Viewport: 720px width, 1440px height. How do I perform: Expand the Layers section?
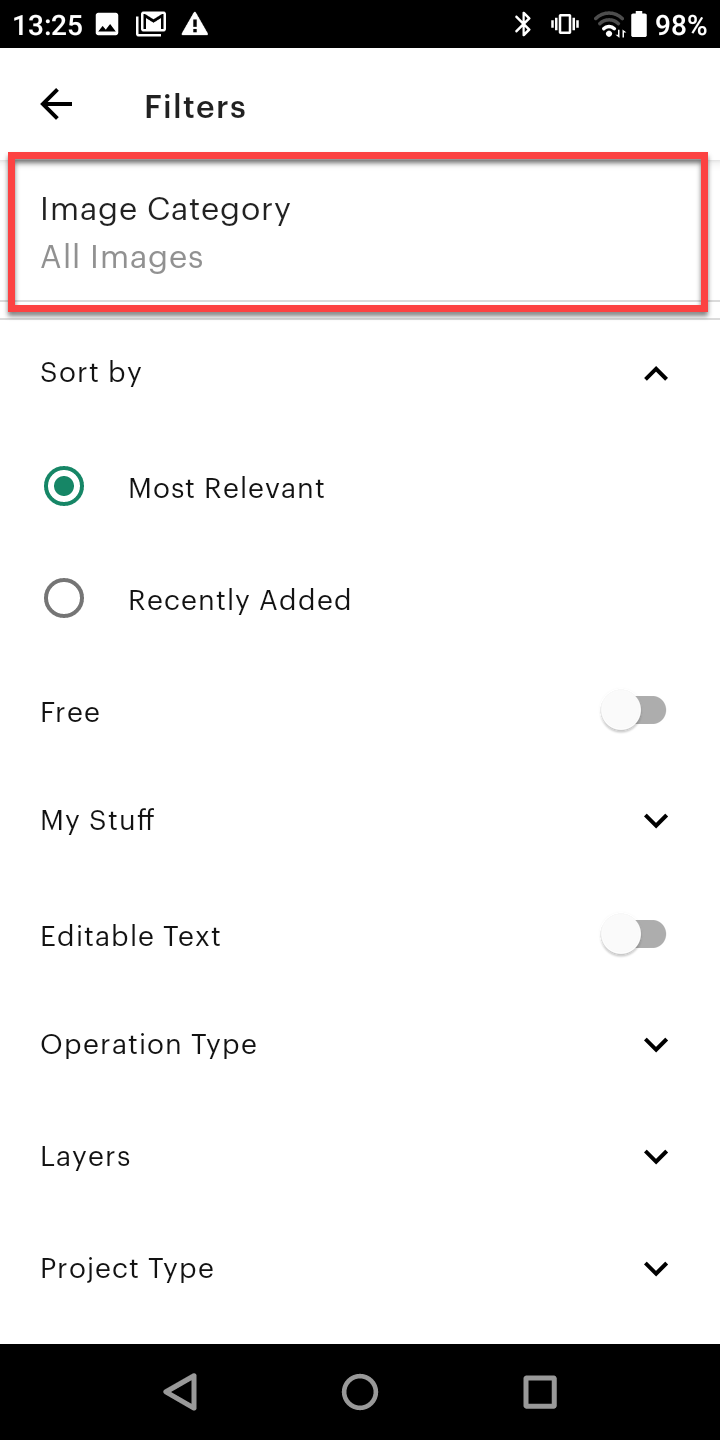[x=655, y=1156]
